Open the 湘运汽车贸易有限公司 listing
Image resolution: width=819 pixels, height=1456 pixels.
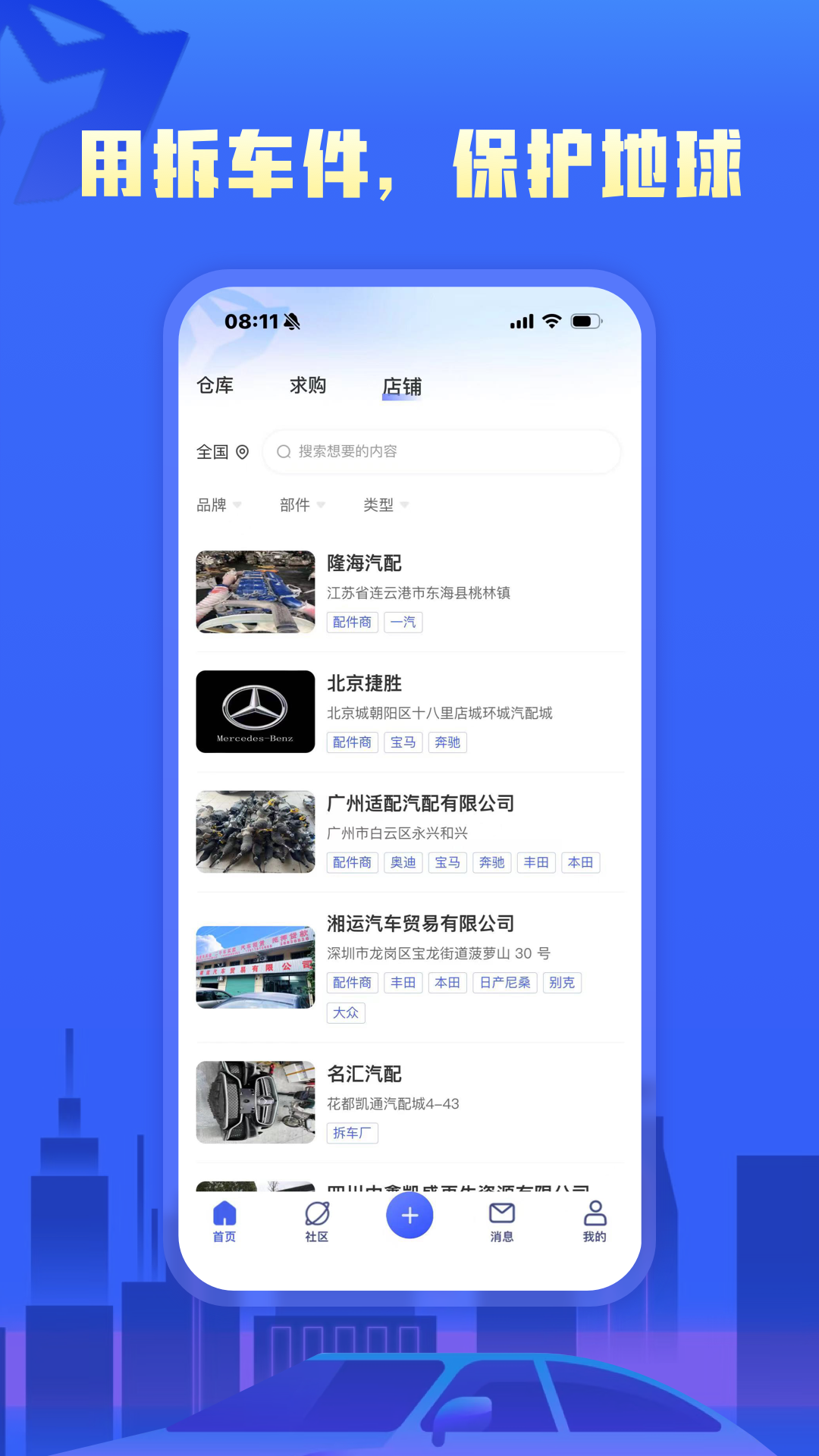pos(420,924)
